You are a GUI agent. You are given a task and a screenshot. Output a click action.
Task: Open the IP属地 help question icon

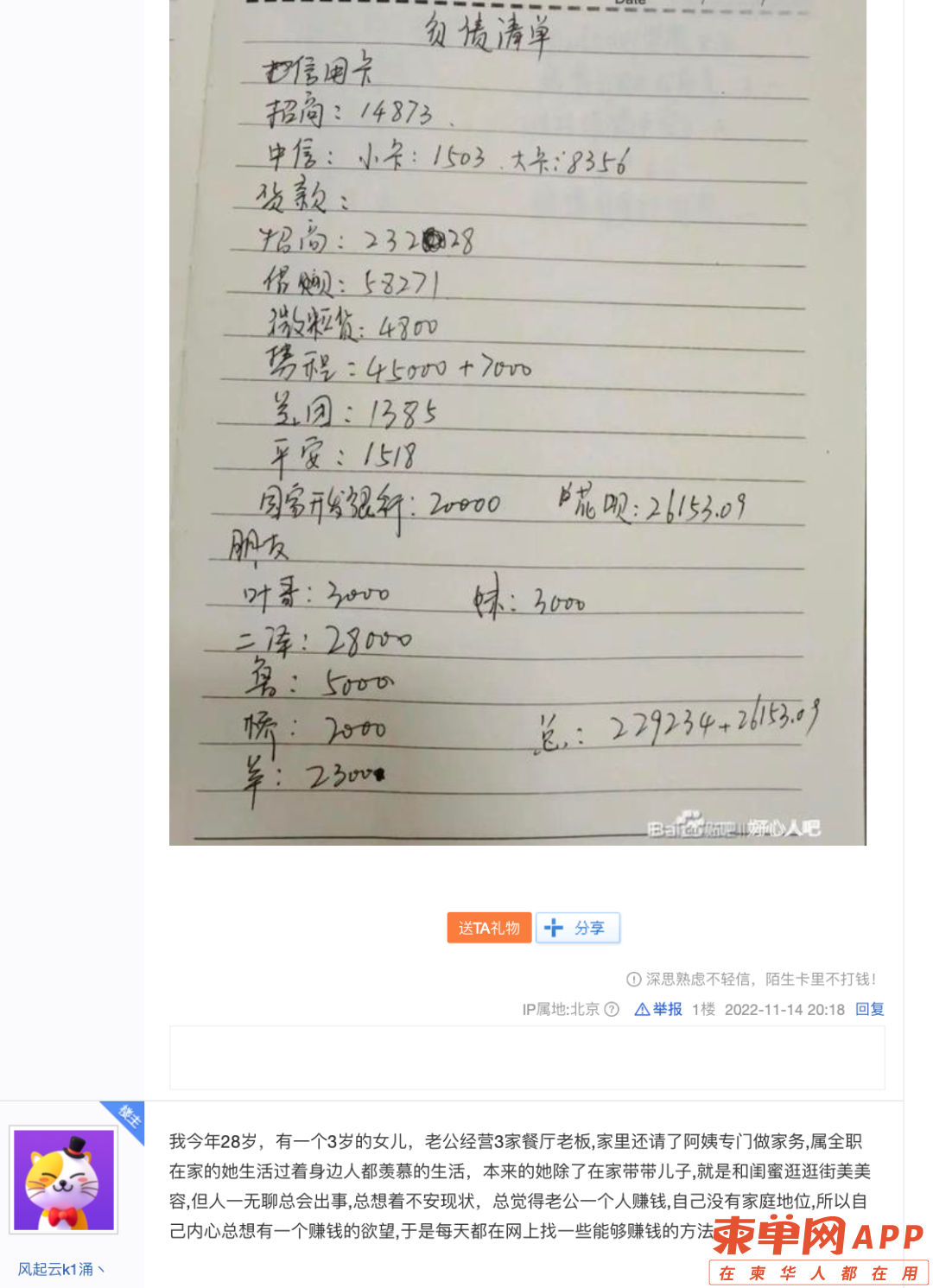[612, 1009]
